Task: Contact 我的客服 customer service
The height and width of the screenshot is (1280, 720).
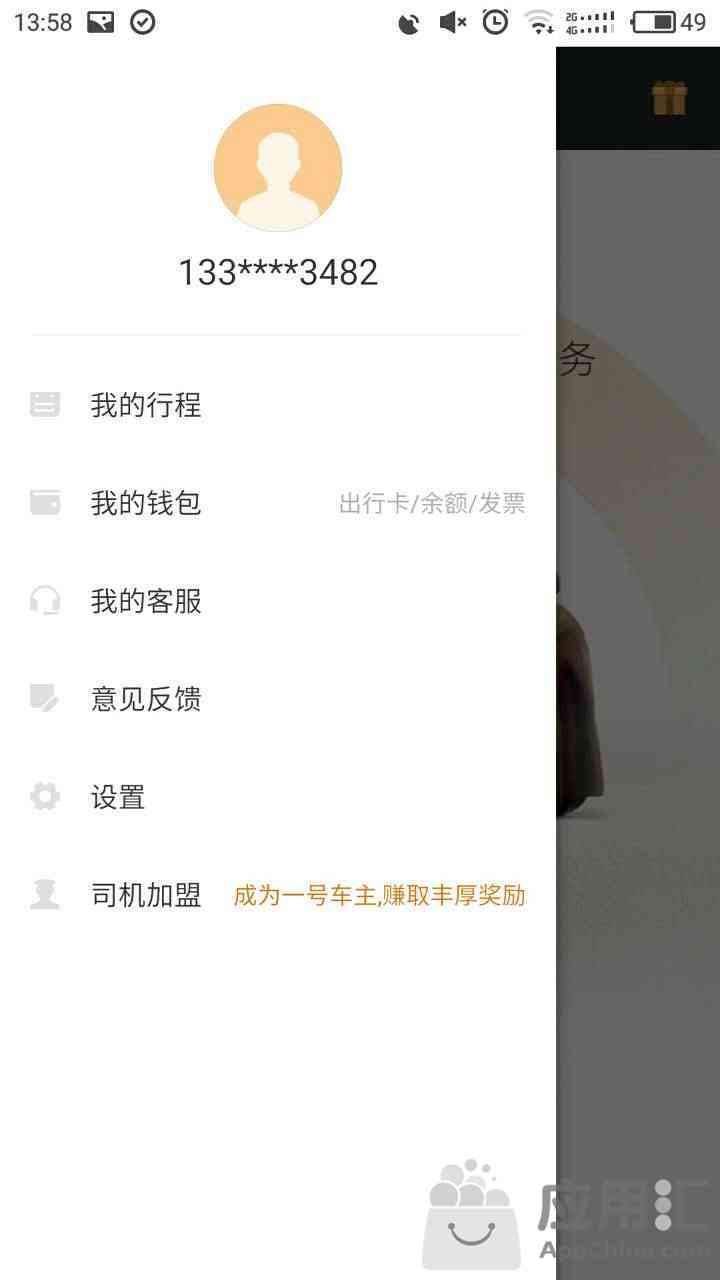Action: coord(146,601)
